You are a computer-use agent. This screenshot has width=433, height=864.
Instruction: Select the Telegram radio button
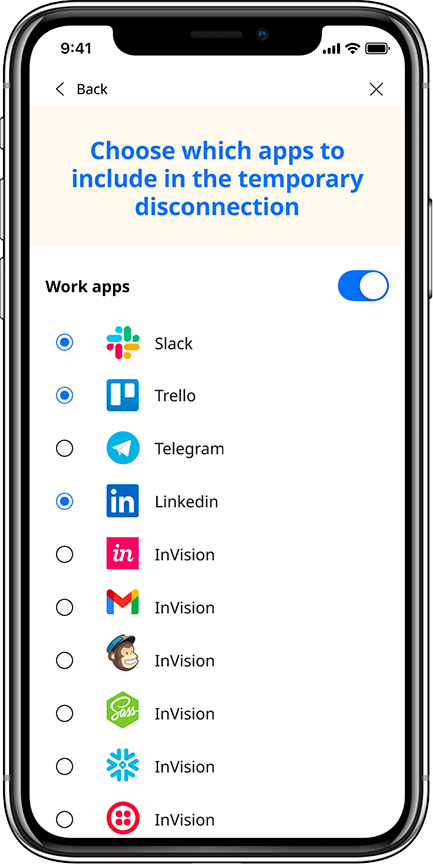point(64,449)
